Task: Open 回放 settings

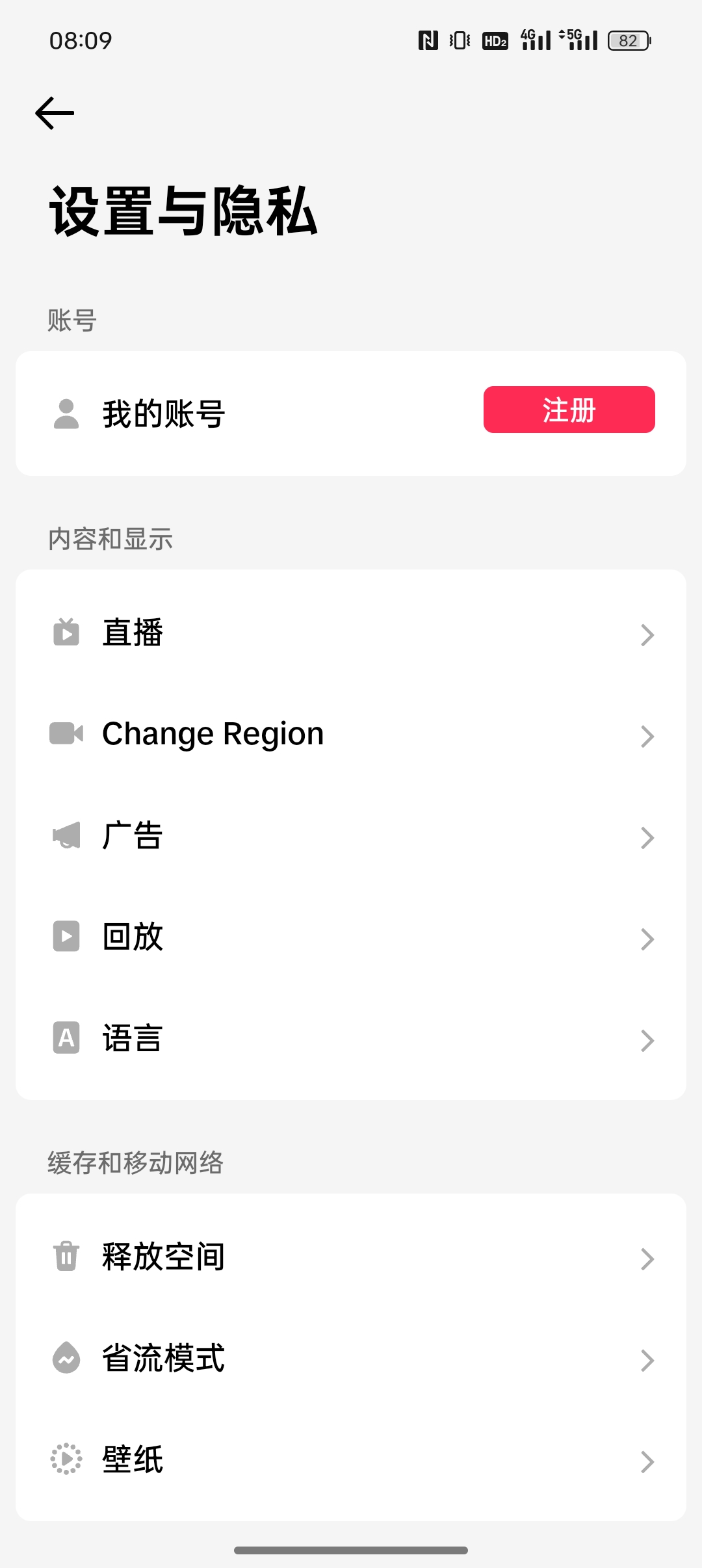Action: tap(351, 937)
